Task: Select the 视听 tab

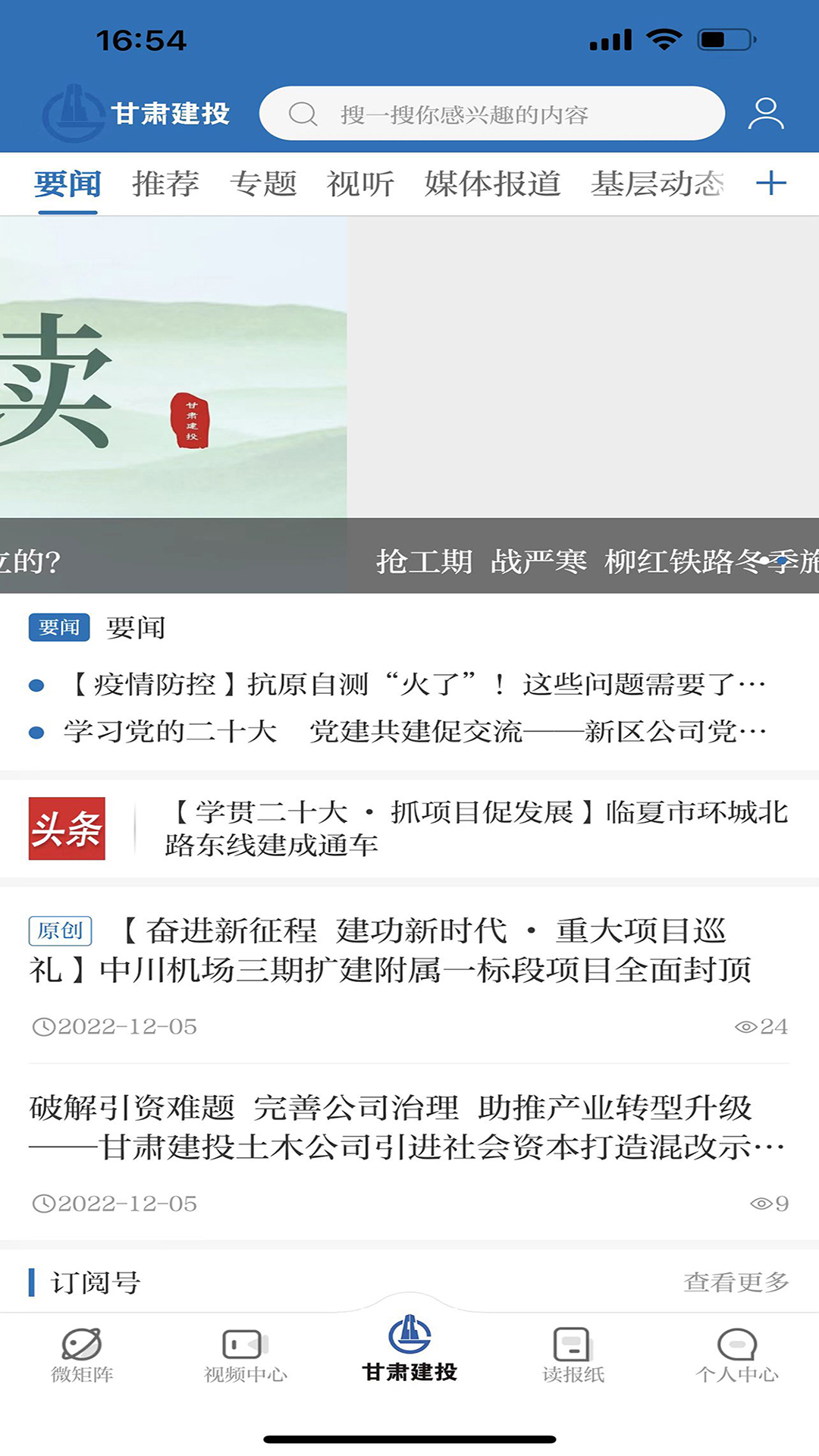Action: click(360, 184)
